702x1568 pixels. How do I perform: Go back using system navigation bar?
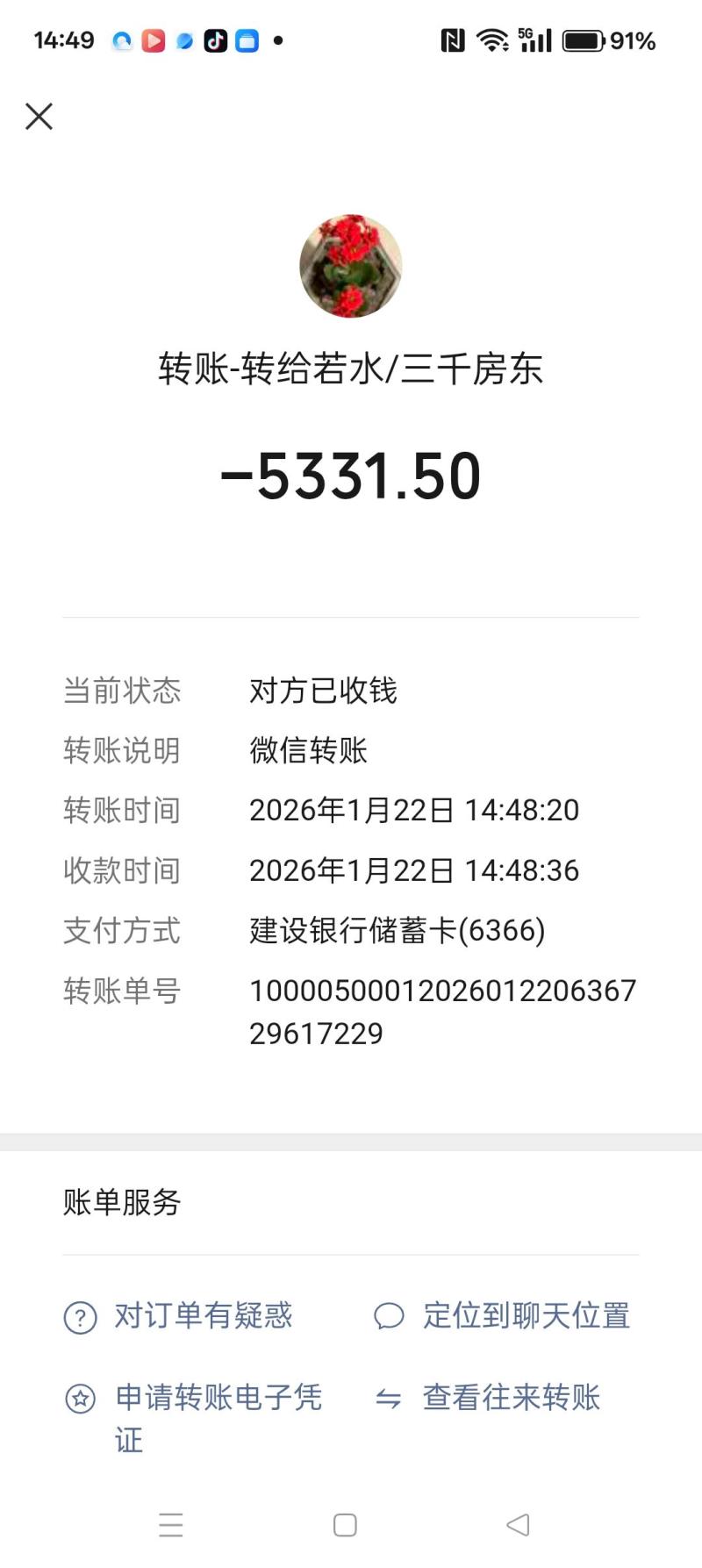(x=518, y=1525)
